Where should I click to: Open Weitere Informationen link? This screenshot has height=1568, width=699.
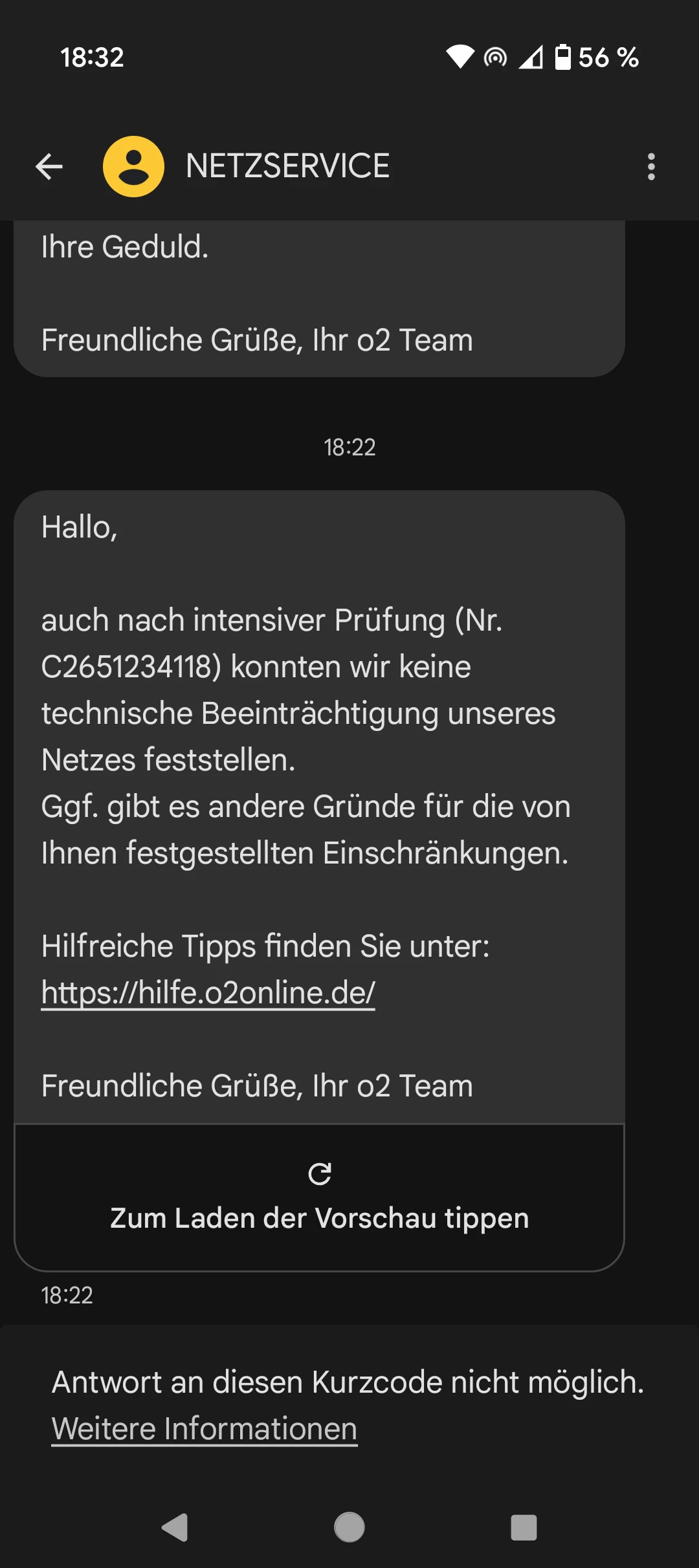pos(205,1428)
